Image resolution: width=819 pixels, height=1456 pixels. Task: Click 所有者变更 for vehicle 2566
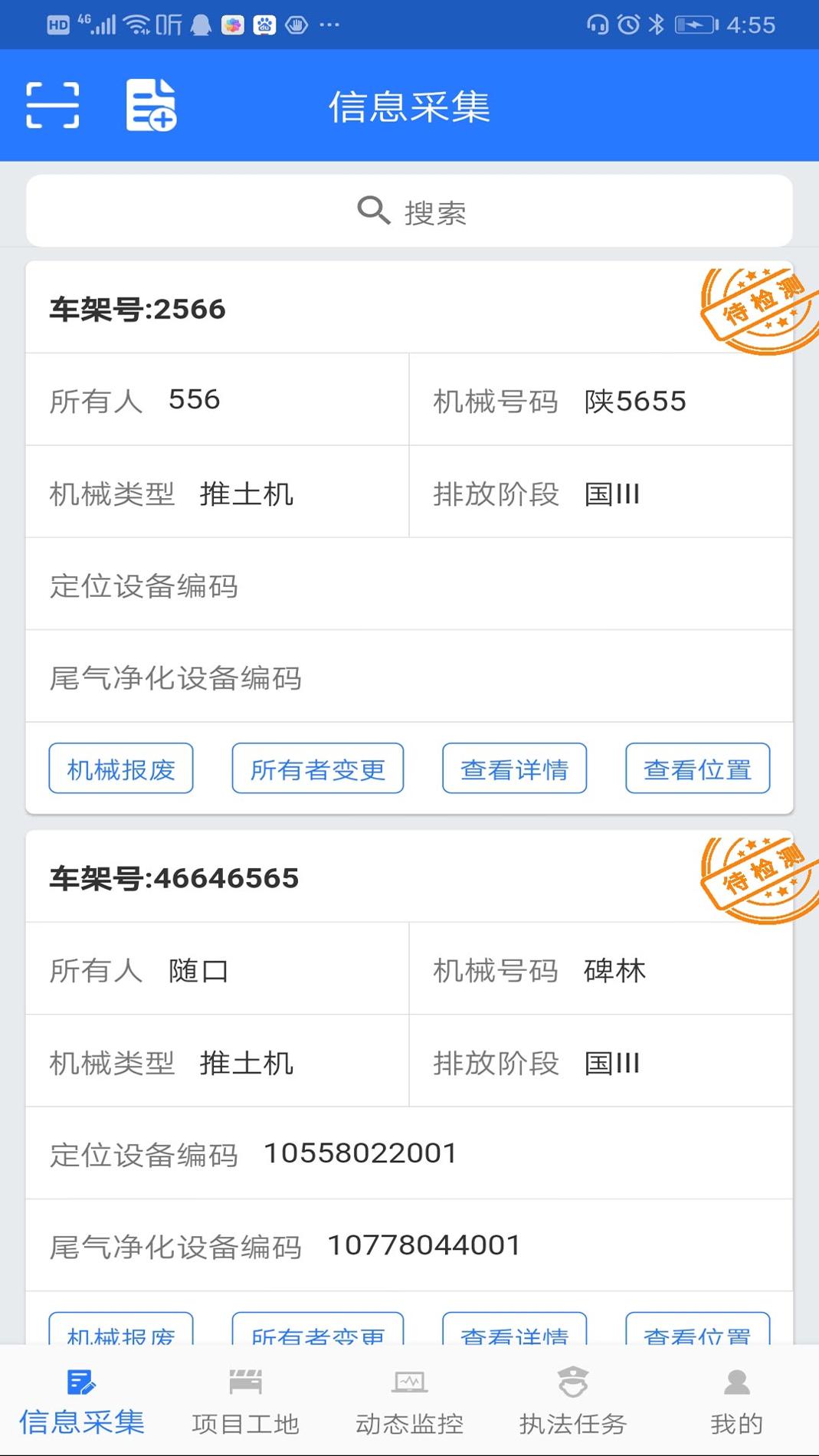pyautogui.click(x=317, y=769)
